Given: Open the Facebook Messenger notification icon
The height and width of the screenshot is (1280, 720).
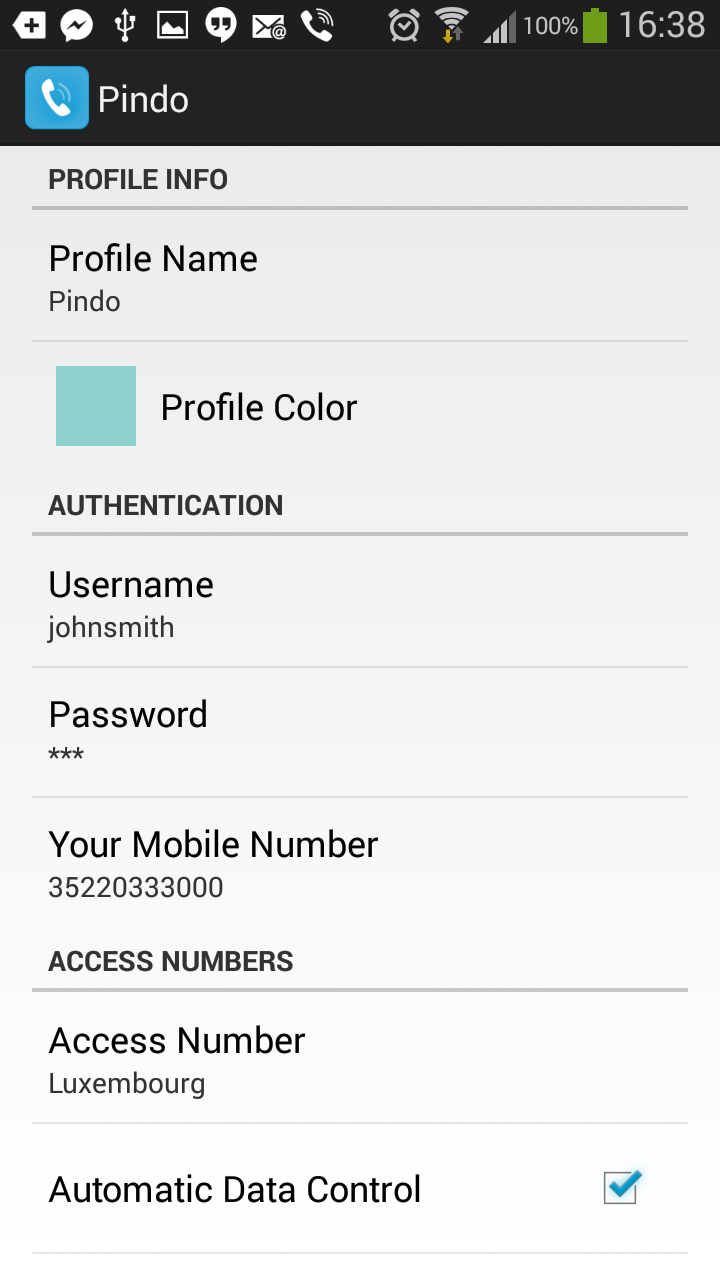Looking at the screenshot, I should [x=76, y=24].
